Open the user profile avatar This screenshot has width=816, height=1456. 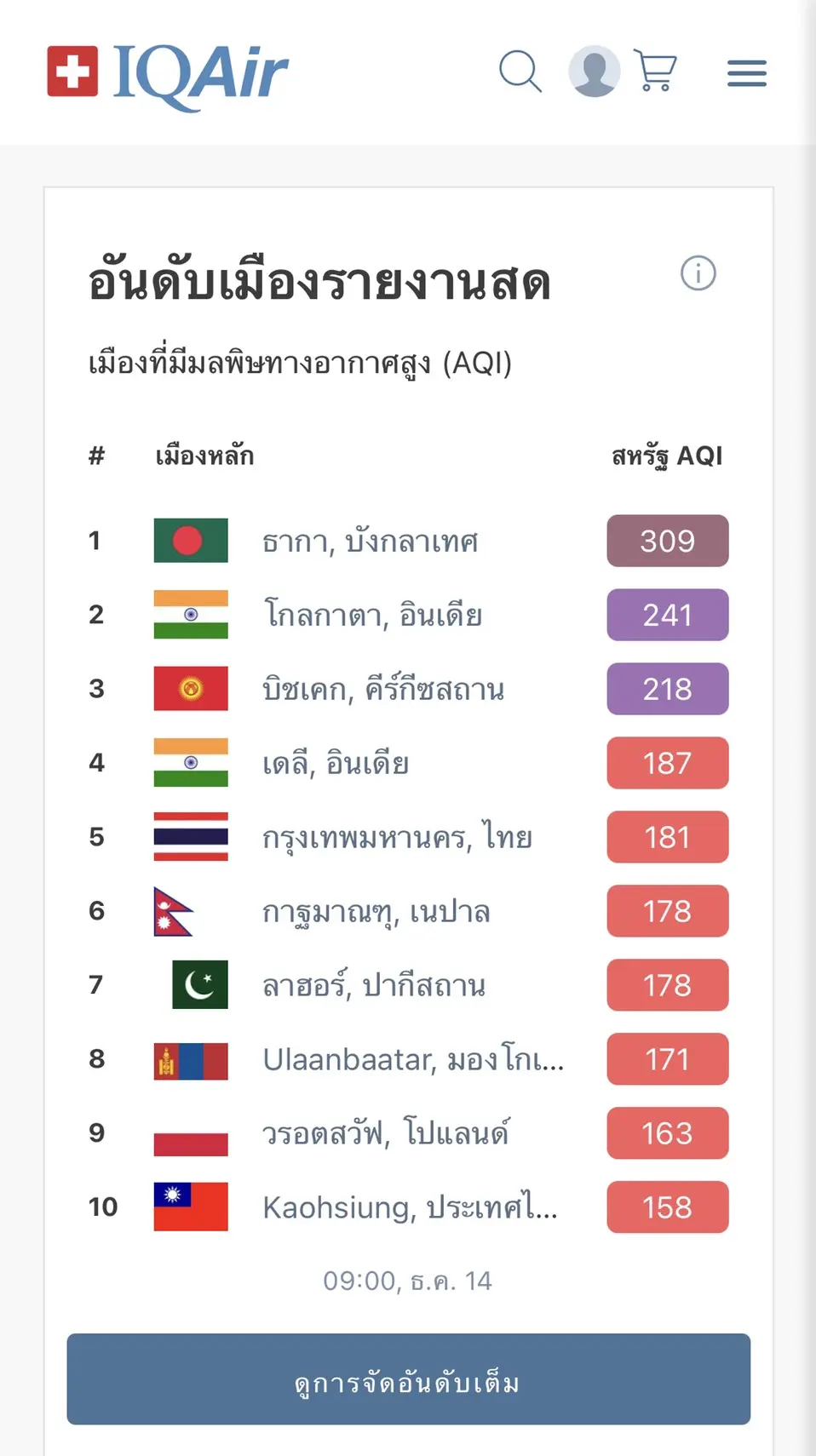594,72
